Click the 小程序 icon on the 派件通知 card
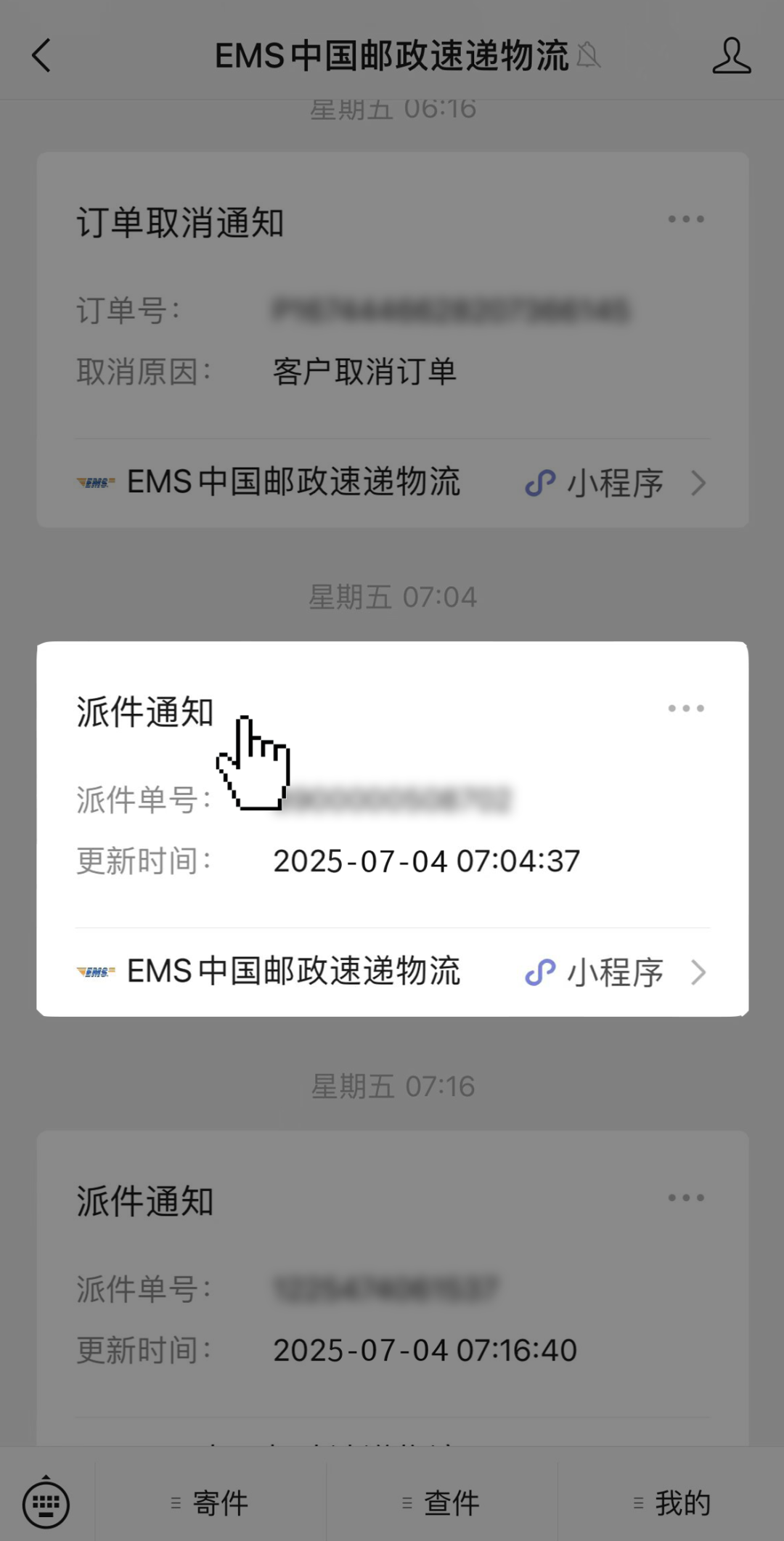Viewport: 784px width, 1541px height. click(540, 971)
